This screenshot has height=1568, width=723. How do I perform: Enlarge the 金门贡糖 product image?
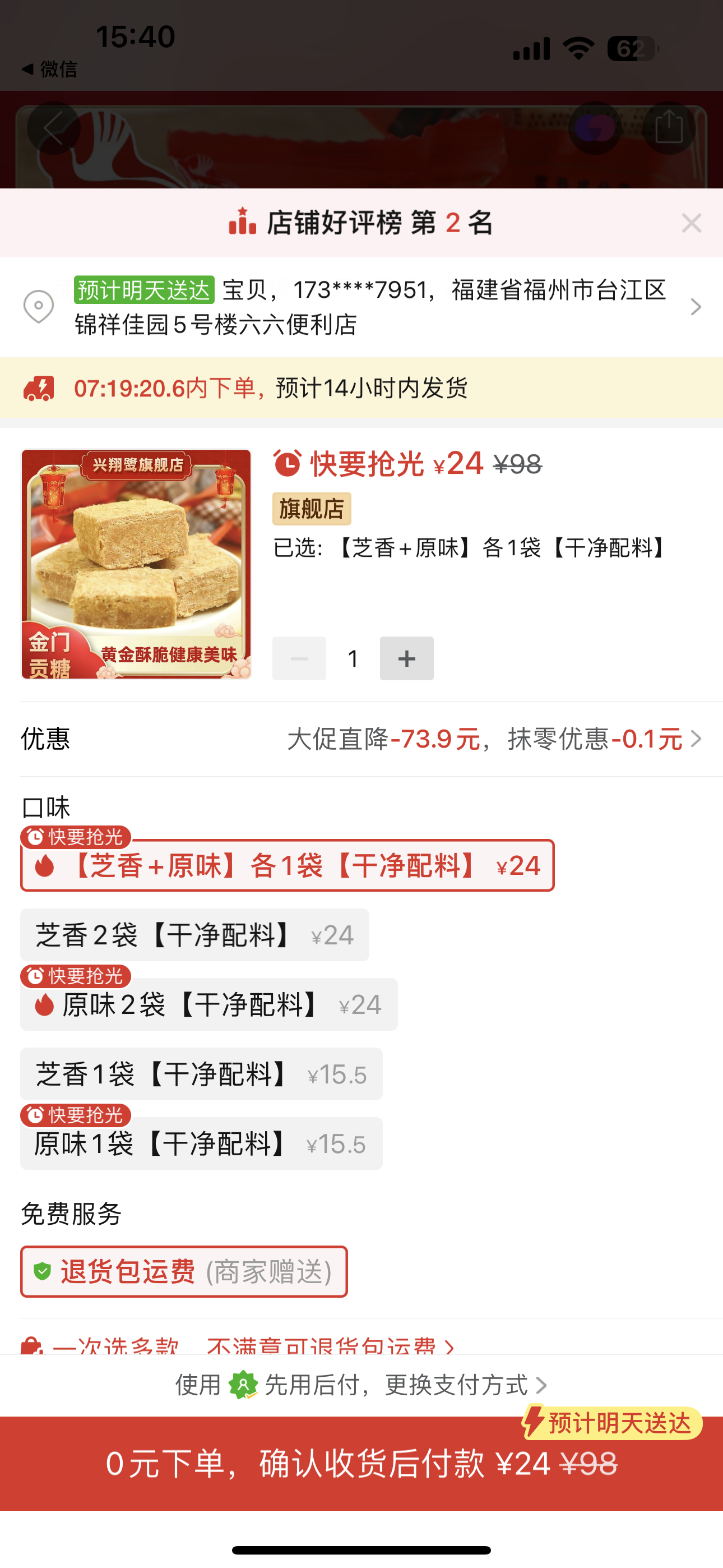(x=136, y=564)
